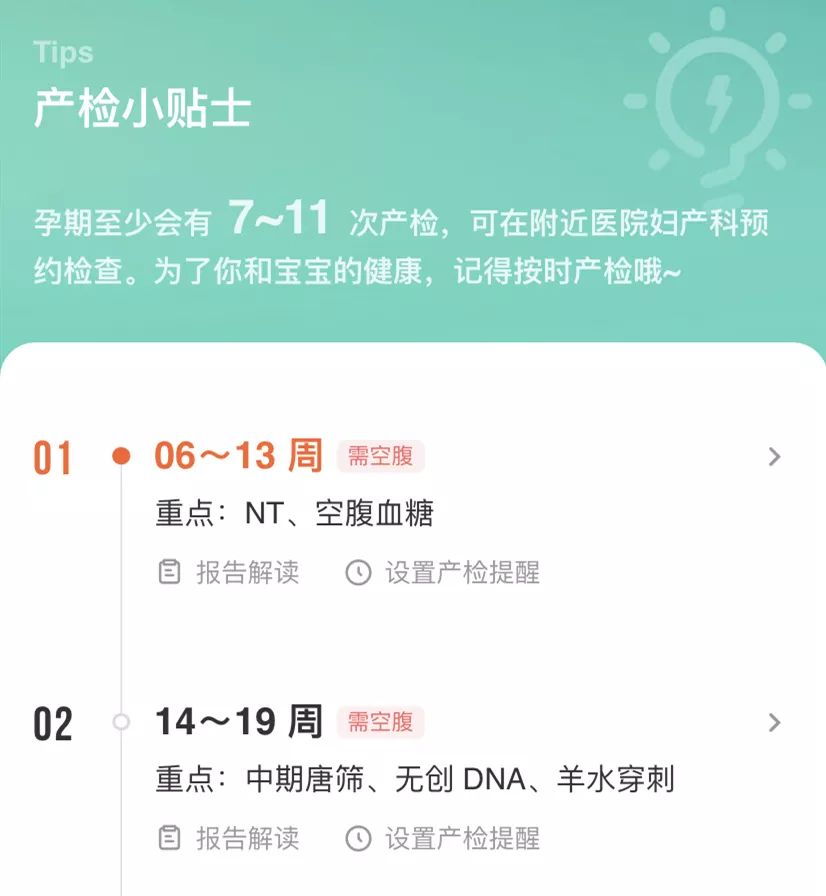826x896 pixels.
Task: Open 报告解读 for 06～13 周 checkup
Action: click(x=229, y=573)
